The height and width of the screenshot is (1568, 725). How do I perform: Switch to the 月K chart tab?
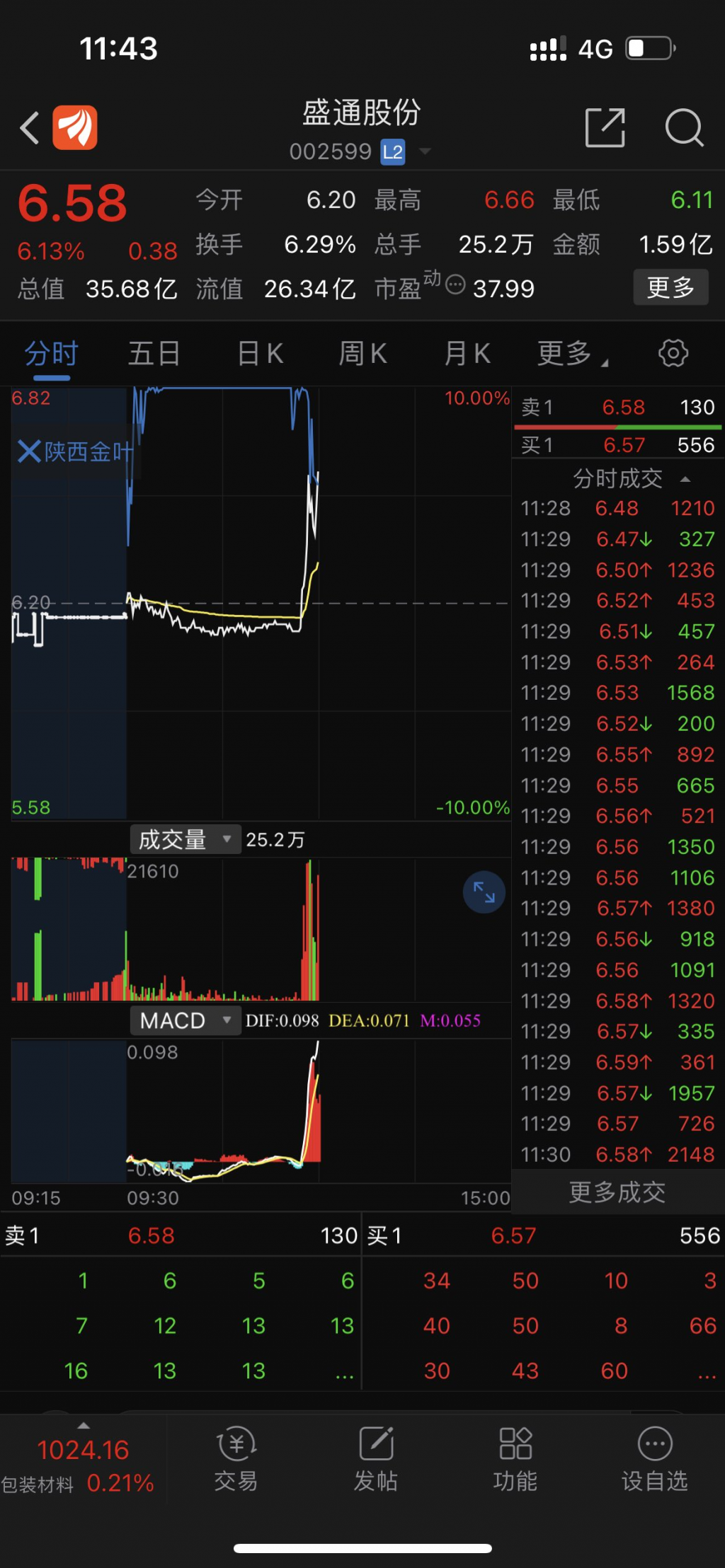coord(467,353)
